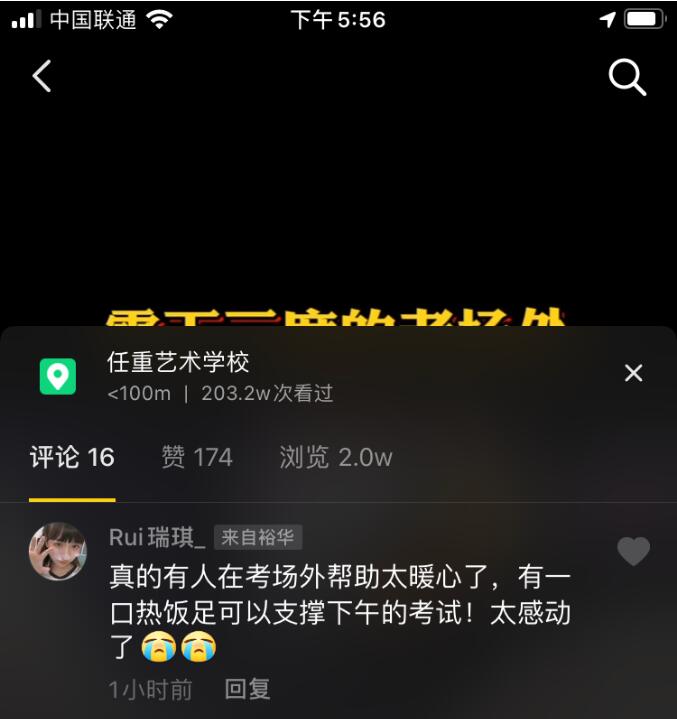Open Rui瑞琪_'s profile avatar
The width and height of the screenshot is (677, 719).
pyautogui.click(x=58, y=551)
